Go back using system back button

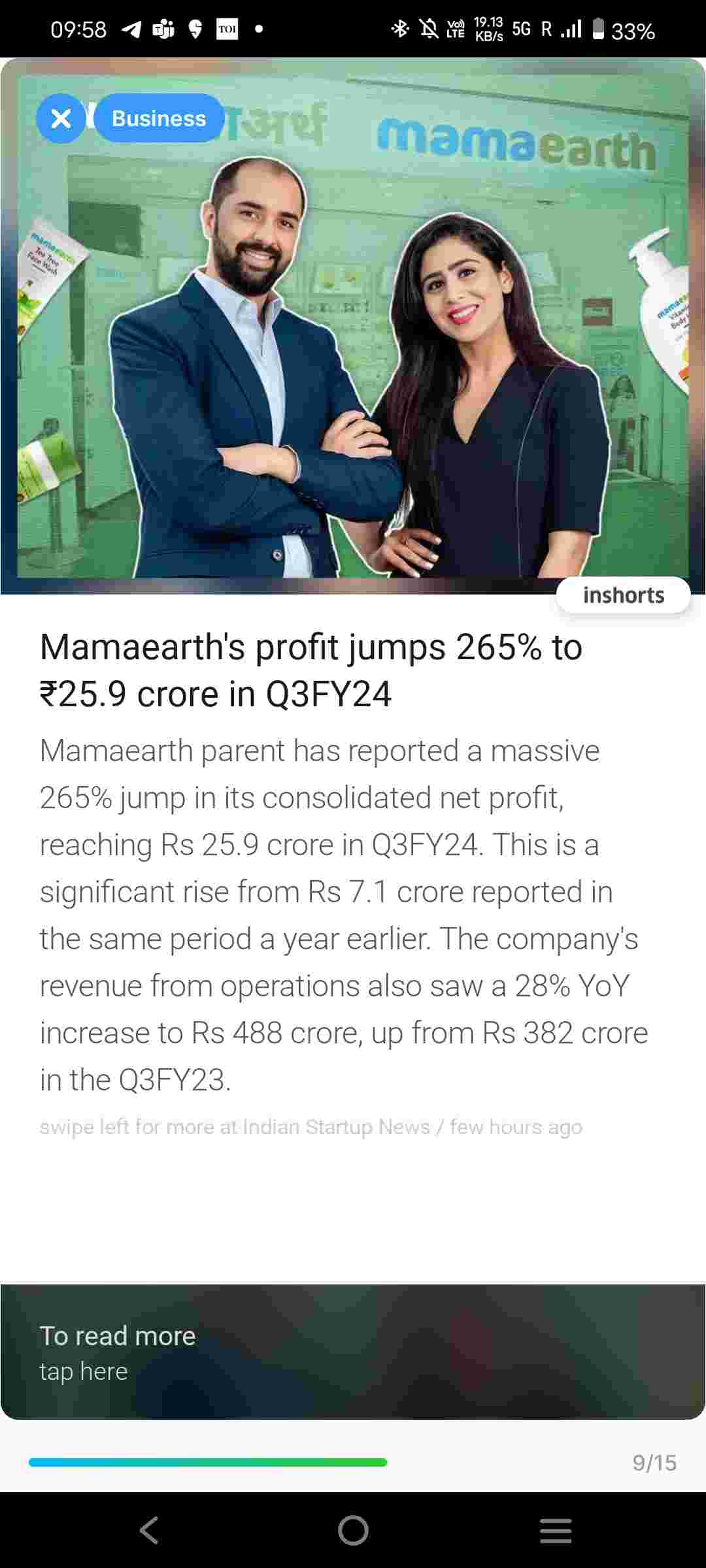click(150, 1530)
